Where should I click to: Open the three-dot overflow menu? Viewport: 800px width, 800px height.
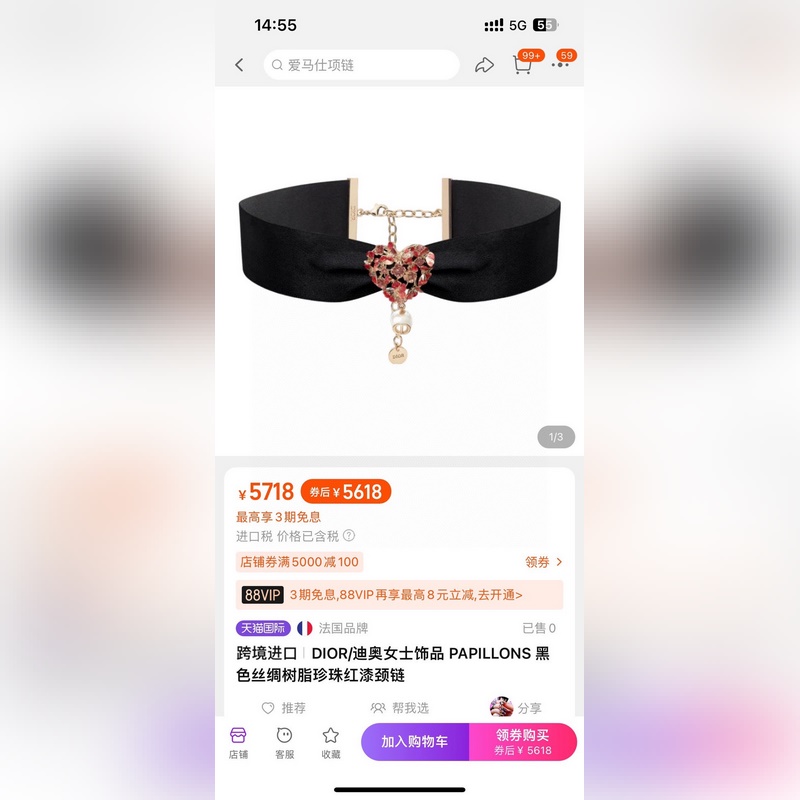pos(560,65)
